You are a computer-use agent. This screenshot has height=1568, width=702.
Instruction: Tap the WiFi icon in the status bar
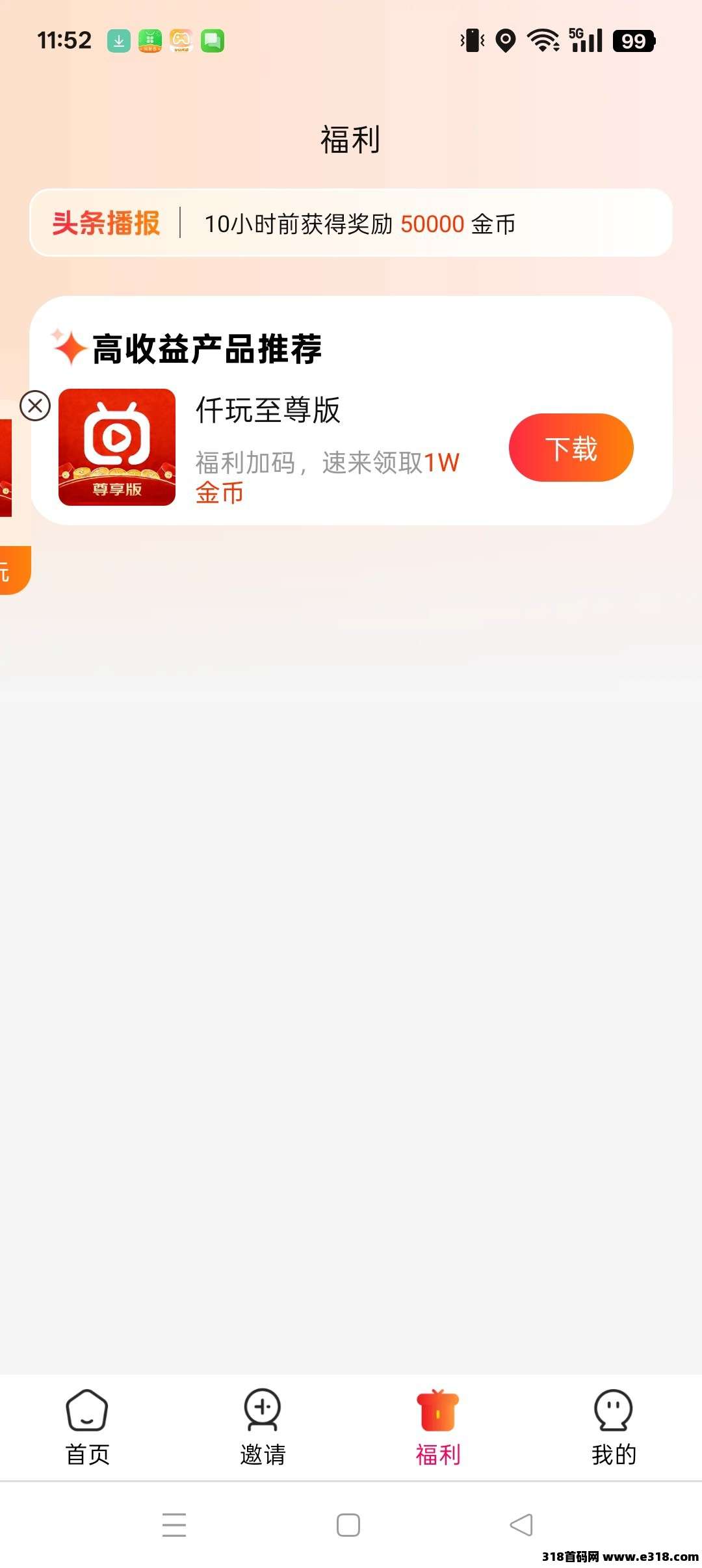pos(543,40)
